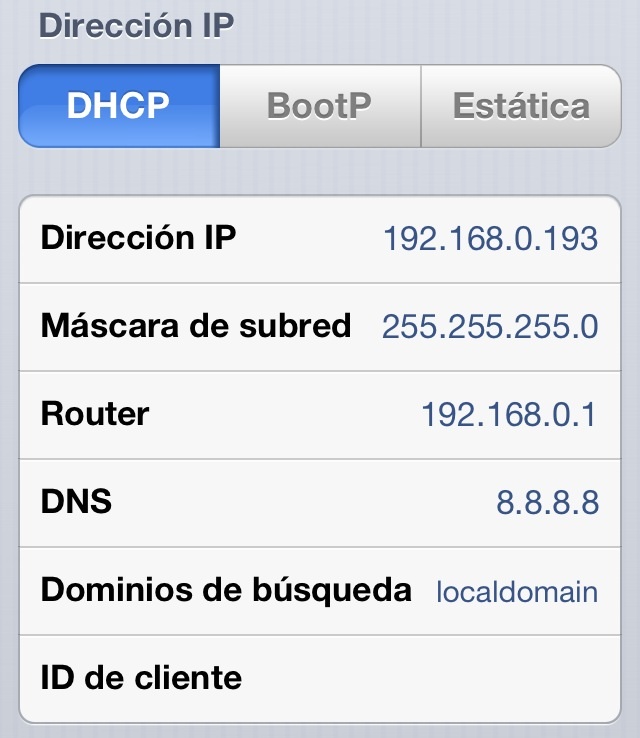Select the DHCP segment
This screenshot has height=738, width=640.
[119, 106]
